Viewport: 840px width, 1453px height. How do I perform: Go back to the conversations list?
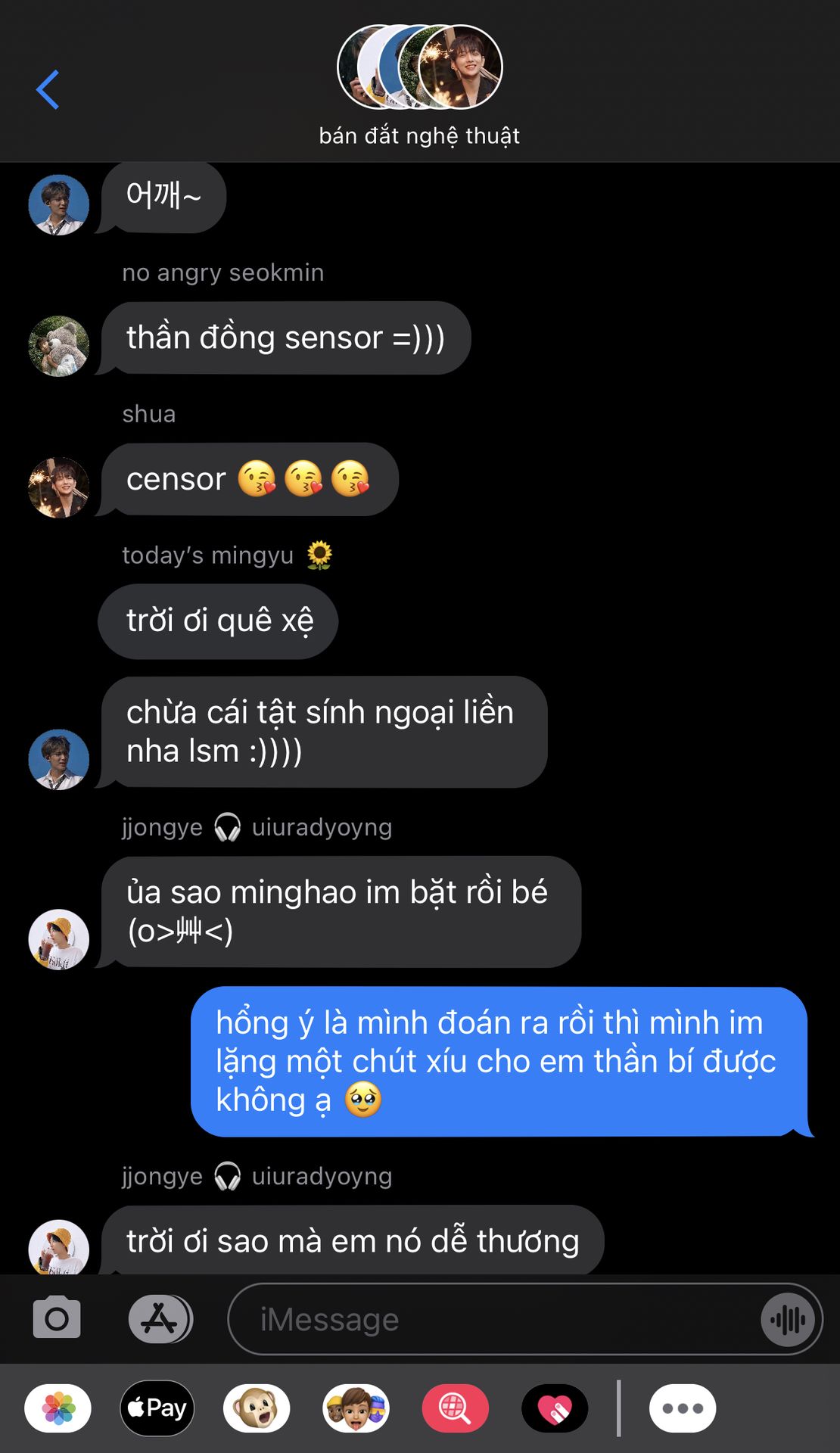[48, 89]
